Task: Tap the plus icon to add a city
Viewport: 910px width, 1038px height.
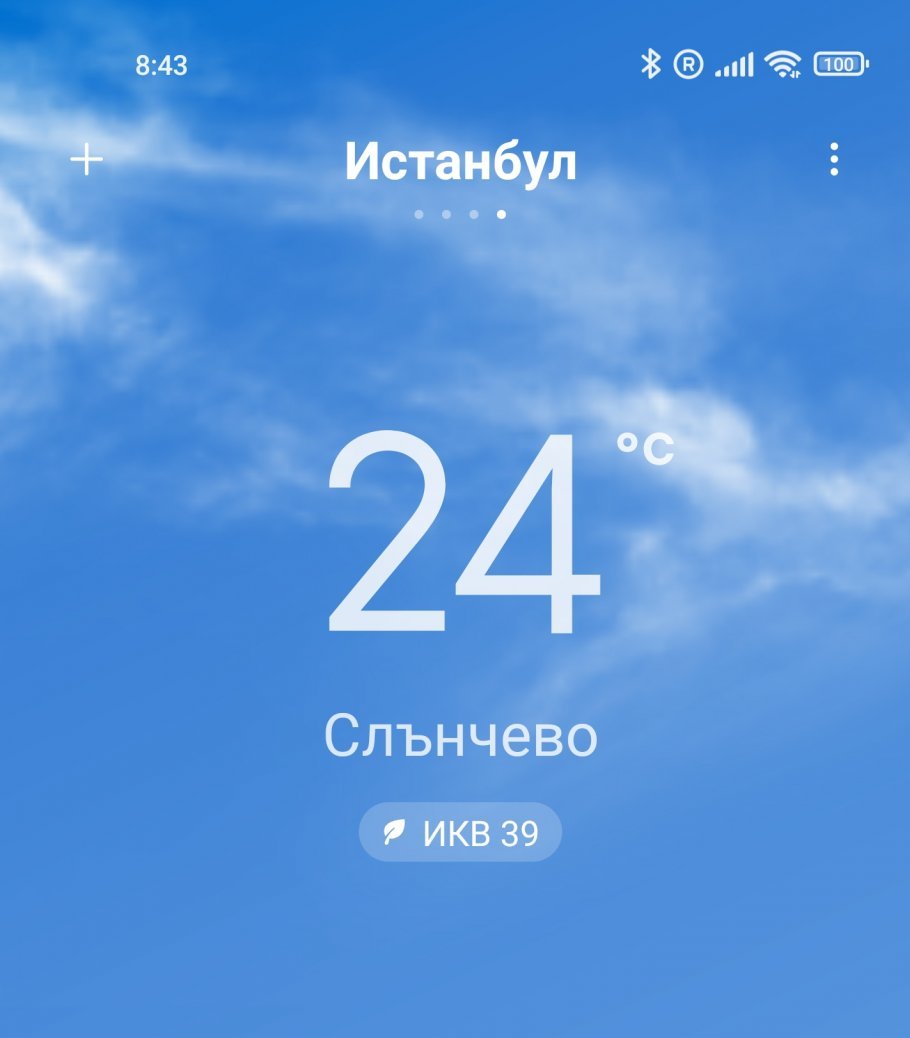Action: pos(87,160)
